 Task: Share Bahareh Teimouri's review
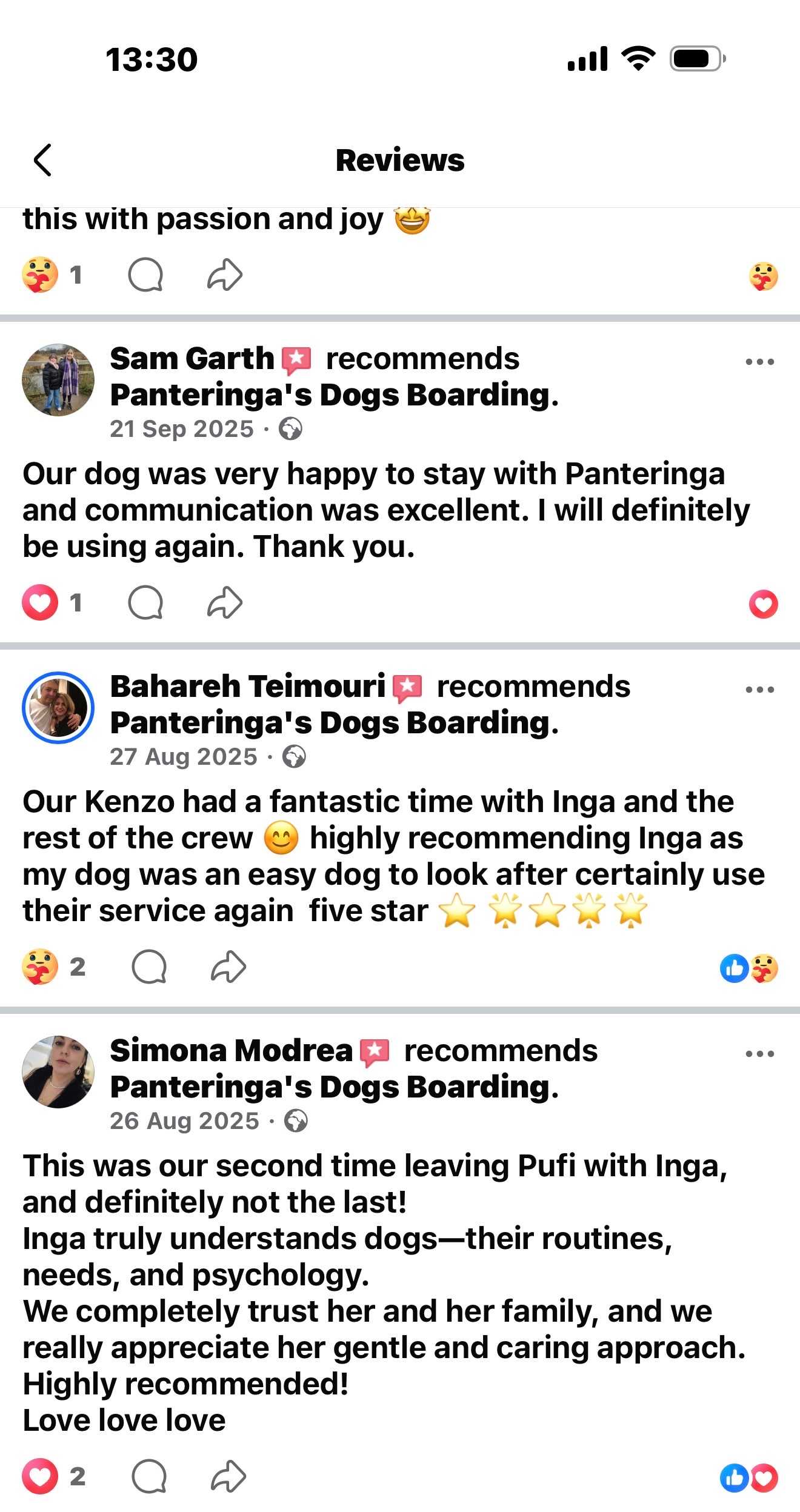tap(228, 967)
